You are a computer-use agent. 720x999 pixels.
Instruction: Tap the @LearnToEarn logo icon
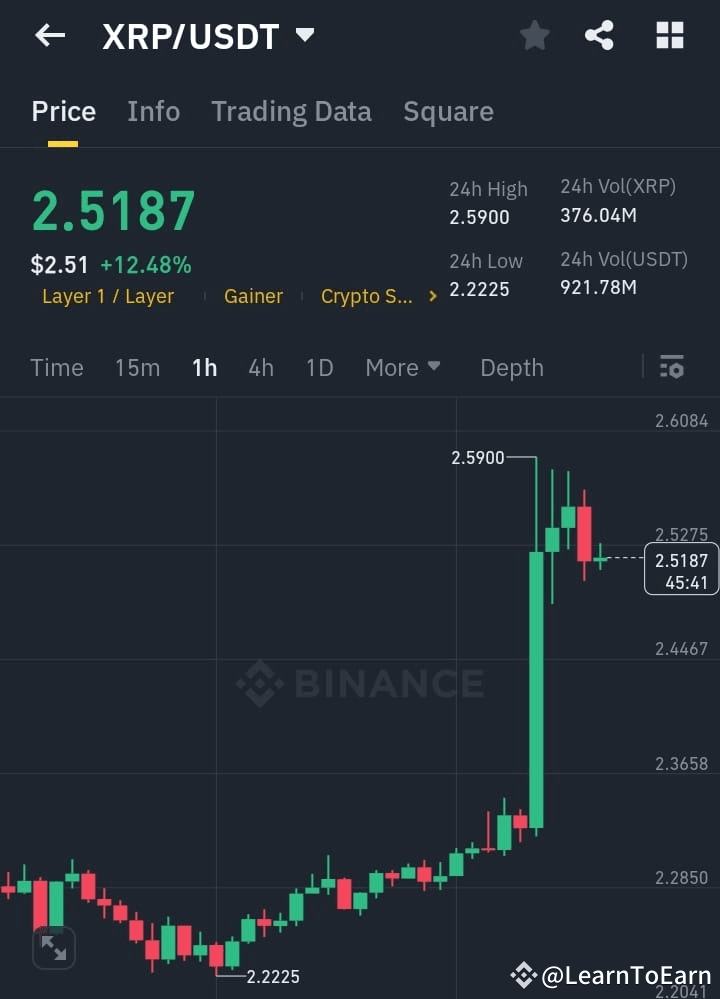(522, 973)
